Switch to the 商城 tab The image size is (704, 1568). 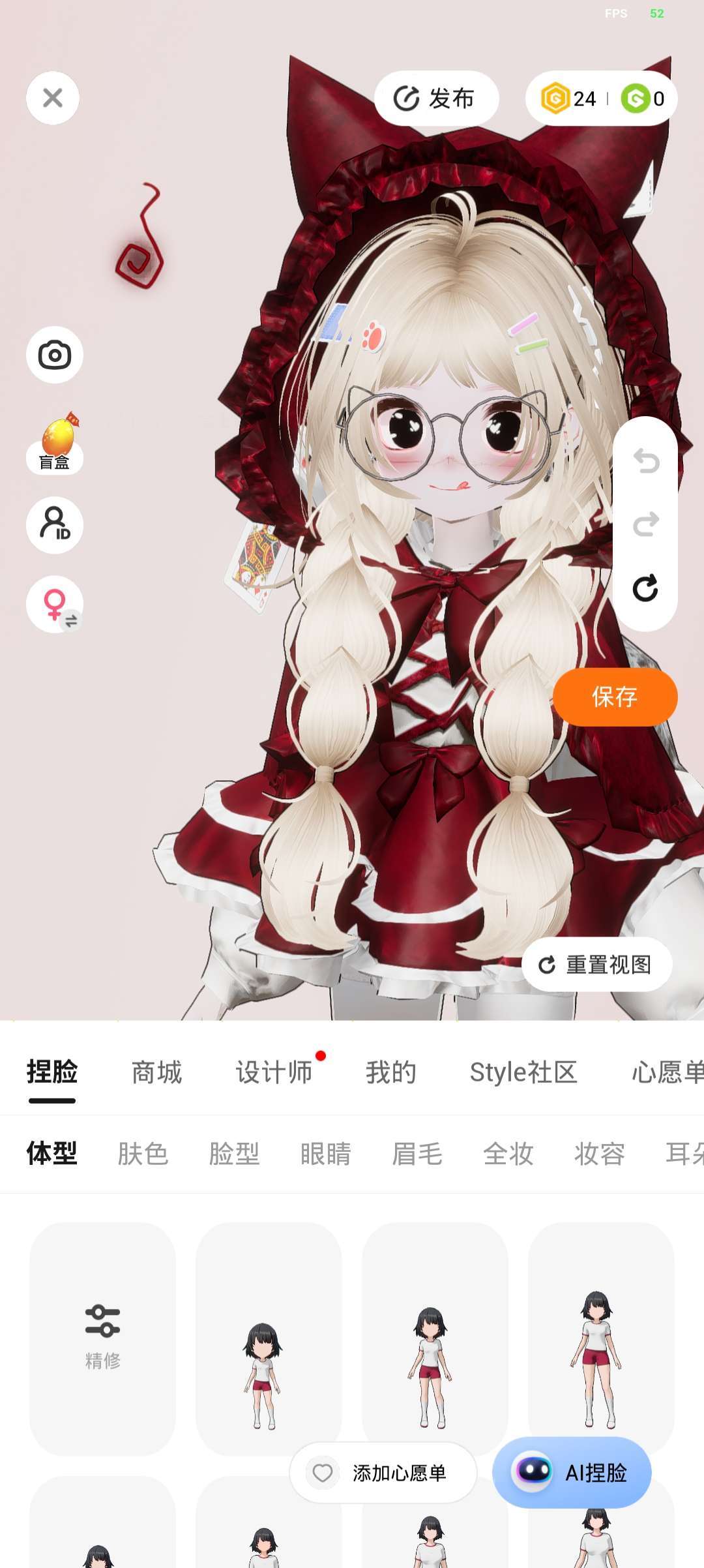[x=156, y=1072]
